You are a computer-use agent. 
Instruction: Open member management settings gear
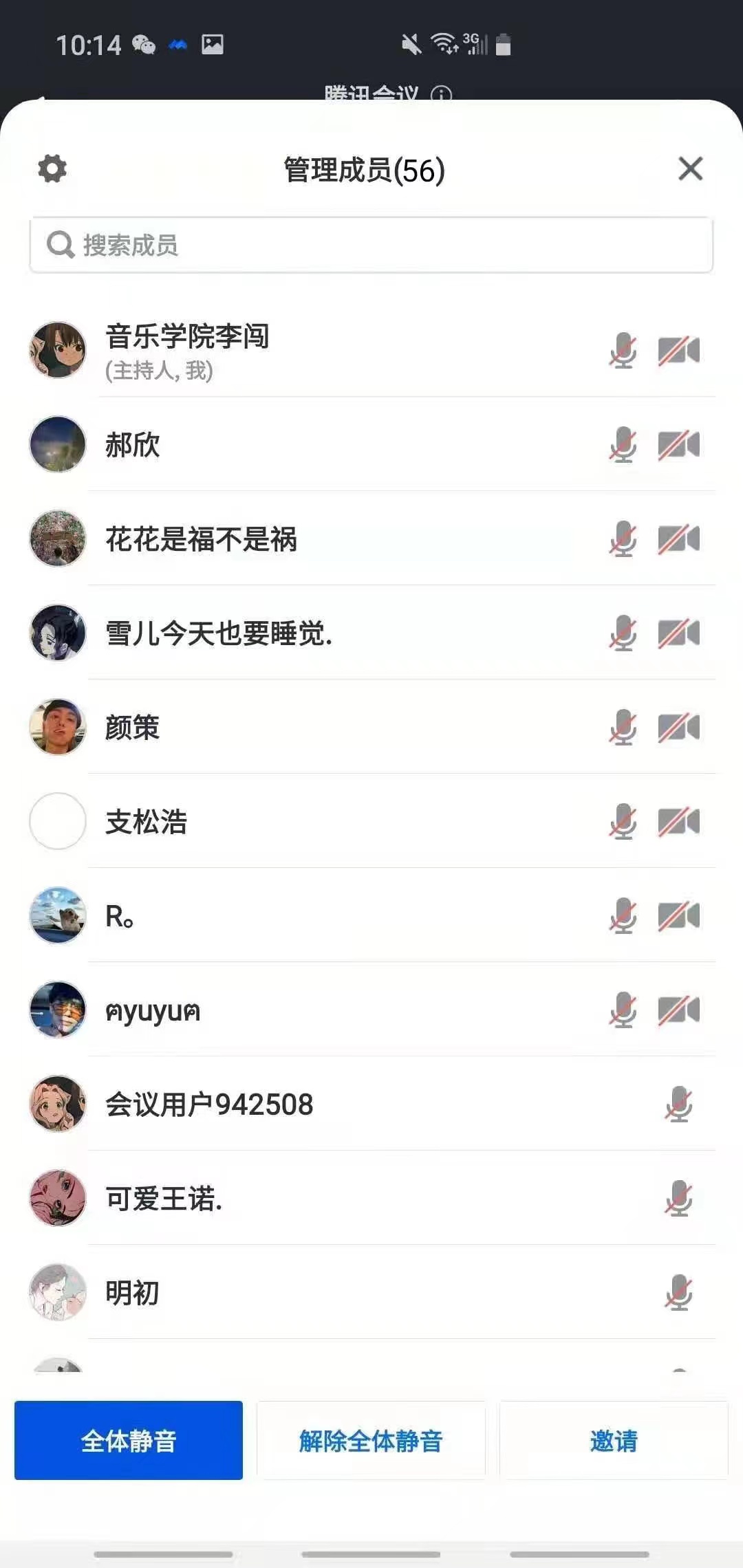coord(52,168)
